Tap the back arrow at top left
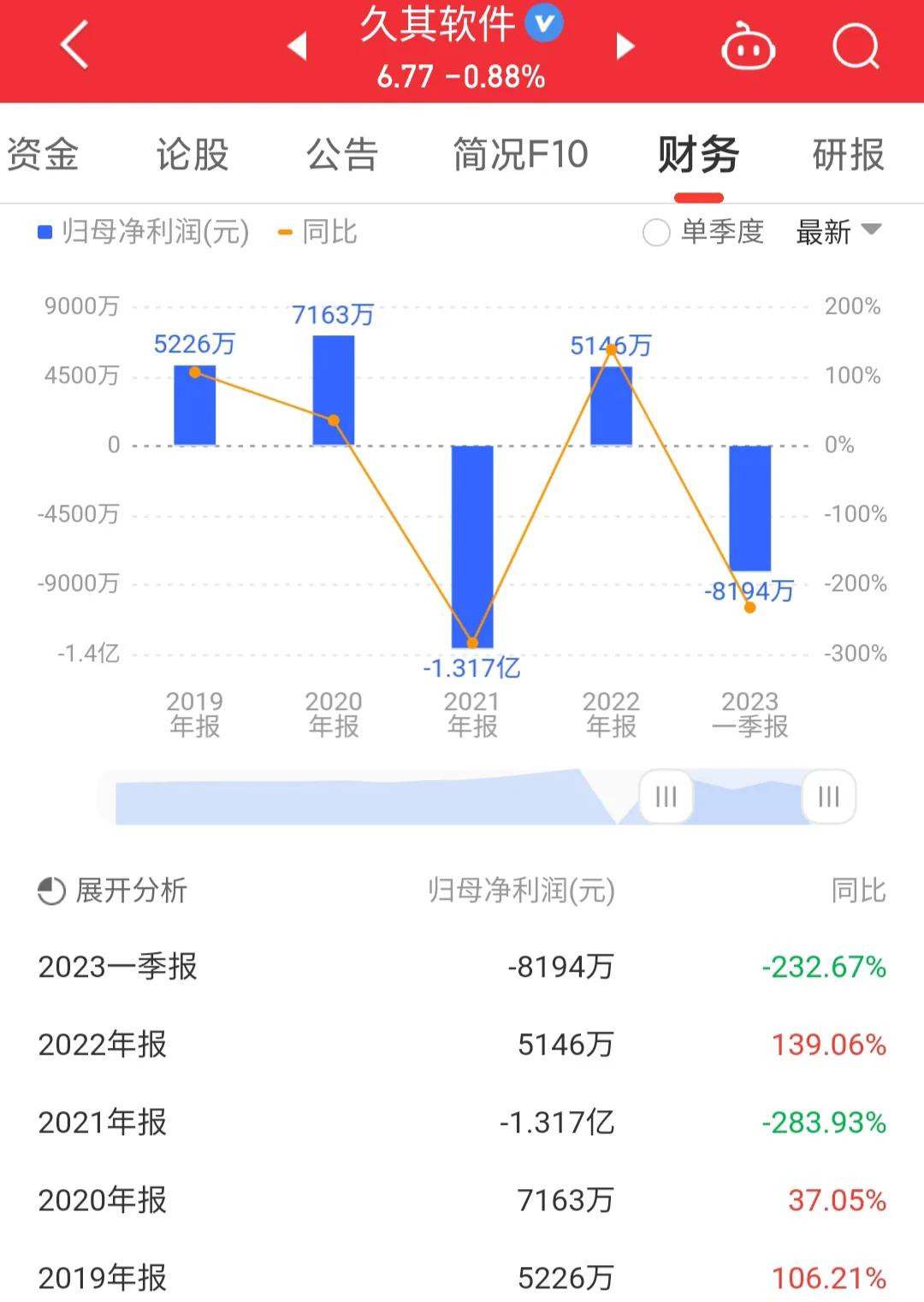The image size is (924, 1302). [72, 44]
